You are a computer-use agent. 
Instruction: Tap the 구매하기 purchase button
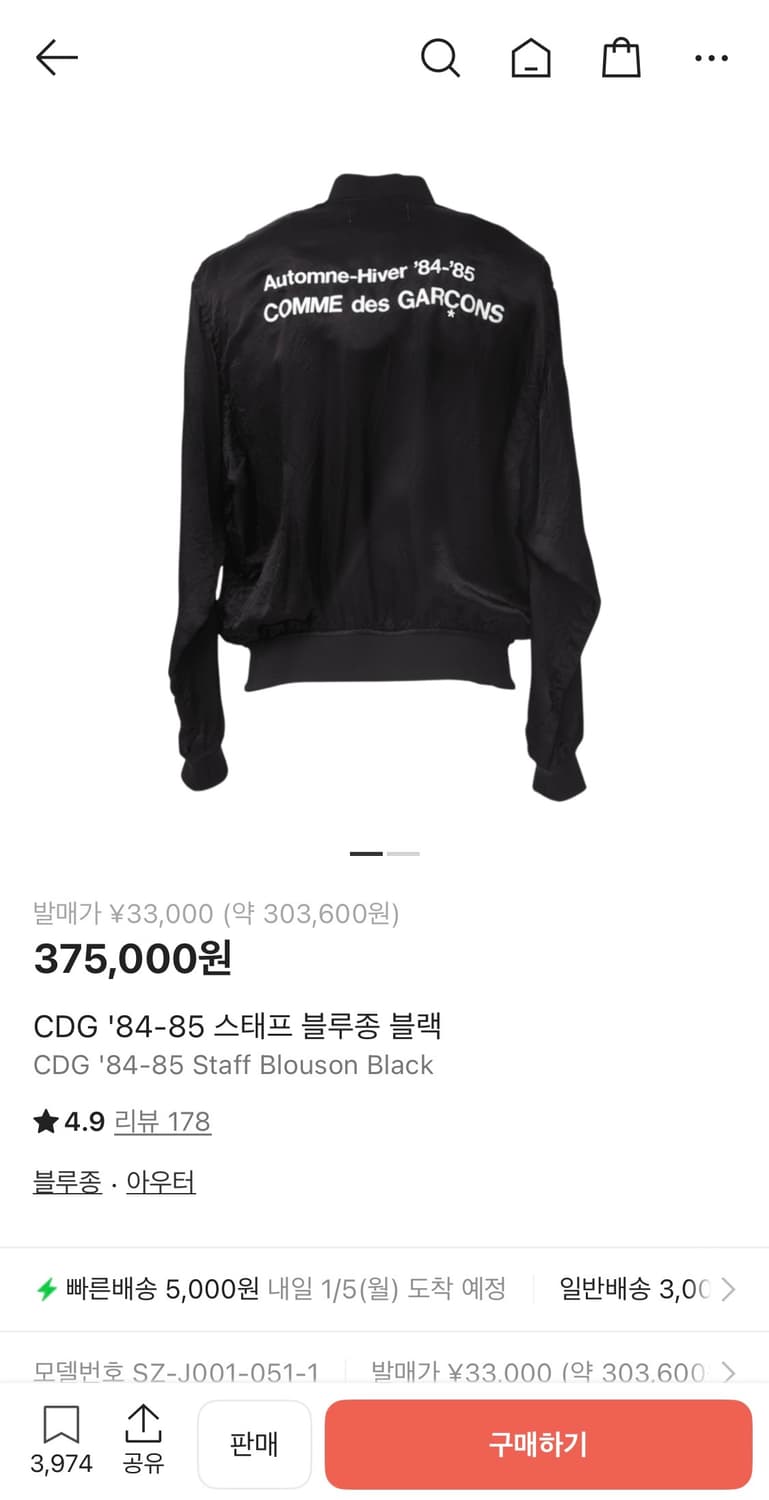(x=538, y=1444)
